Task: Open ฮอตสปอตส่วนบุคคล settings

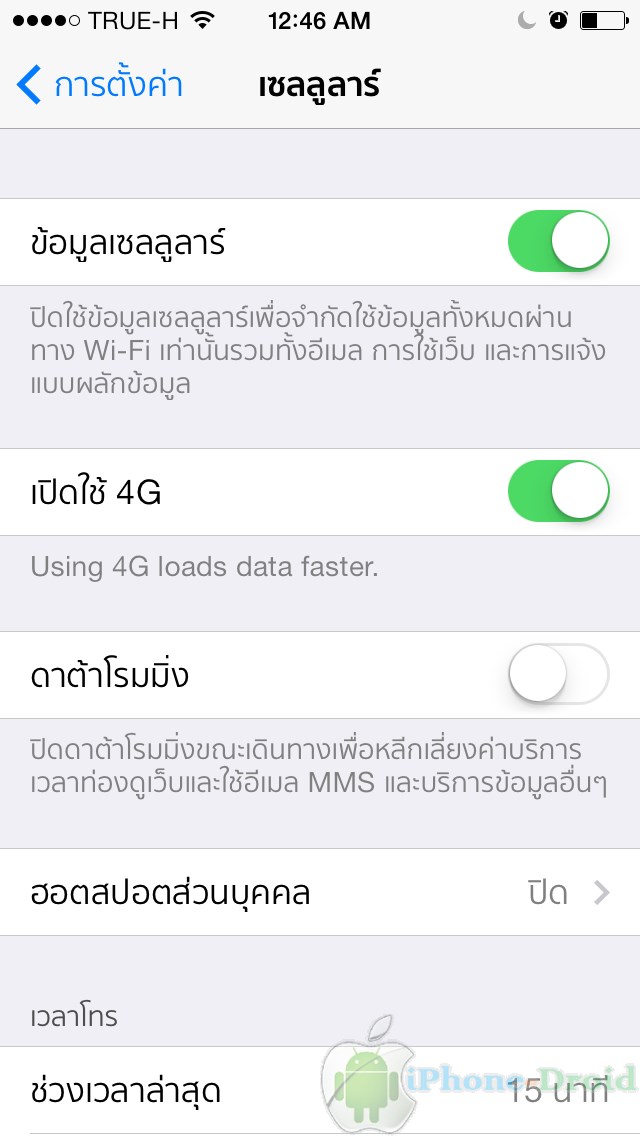Action: point(320,892)
